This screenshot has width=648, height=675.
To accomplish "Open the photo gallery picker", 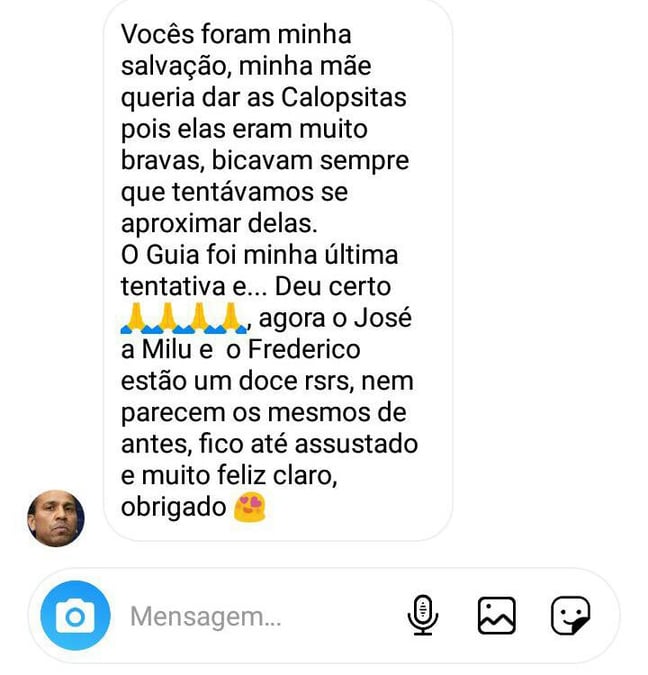I will [x=496, y=616].
